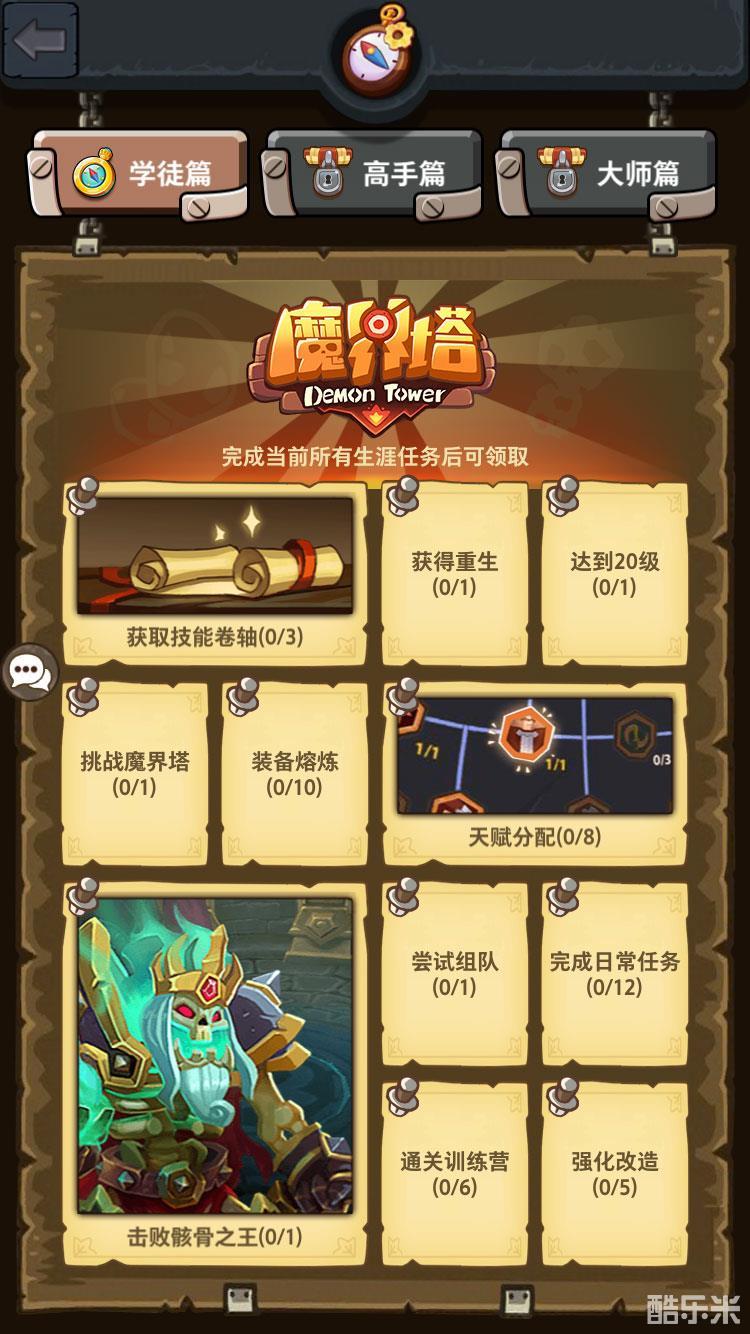
Task: Select the 装备熔炼 task card
Action: coord(294,773)
